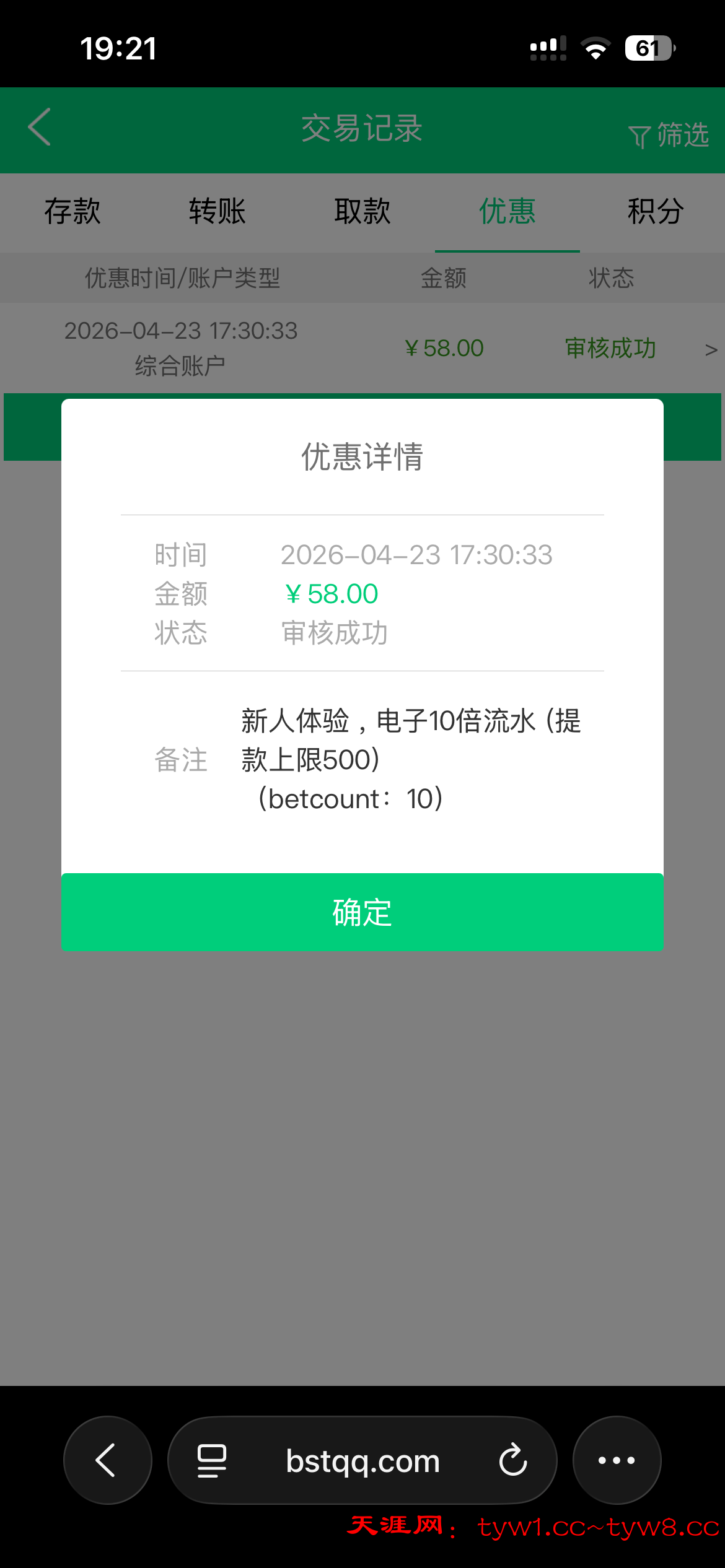Switch to the 转账 tab
The height and width of the screenshot is (1568, 725).
pyautogui.click(x=217, y=211)
